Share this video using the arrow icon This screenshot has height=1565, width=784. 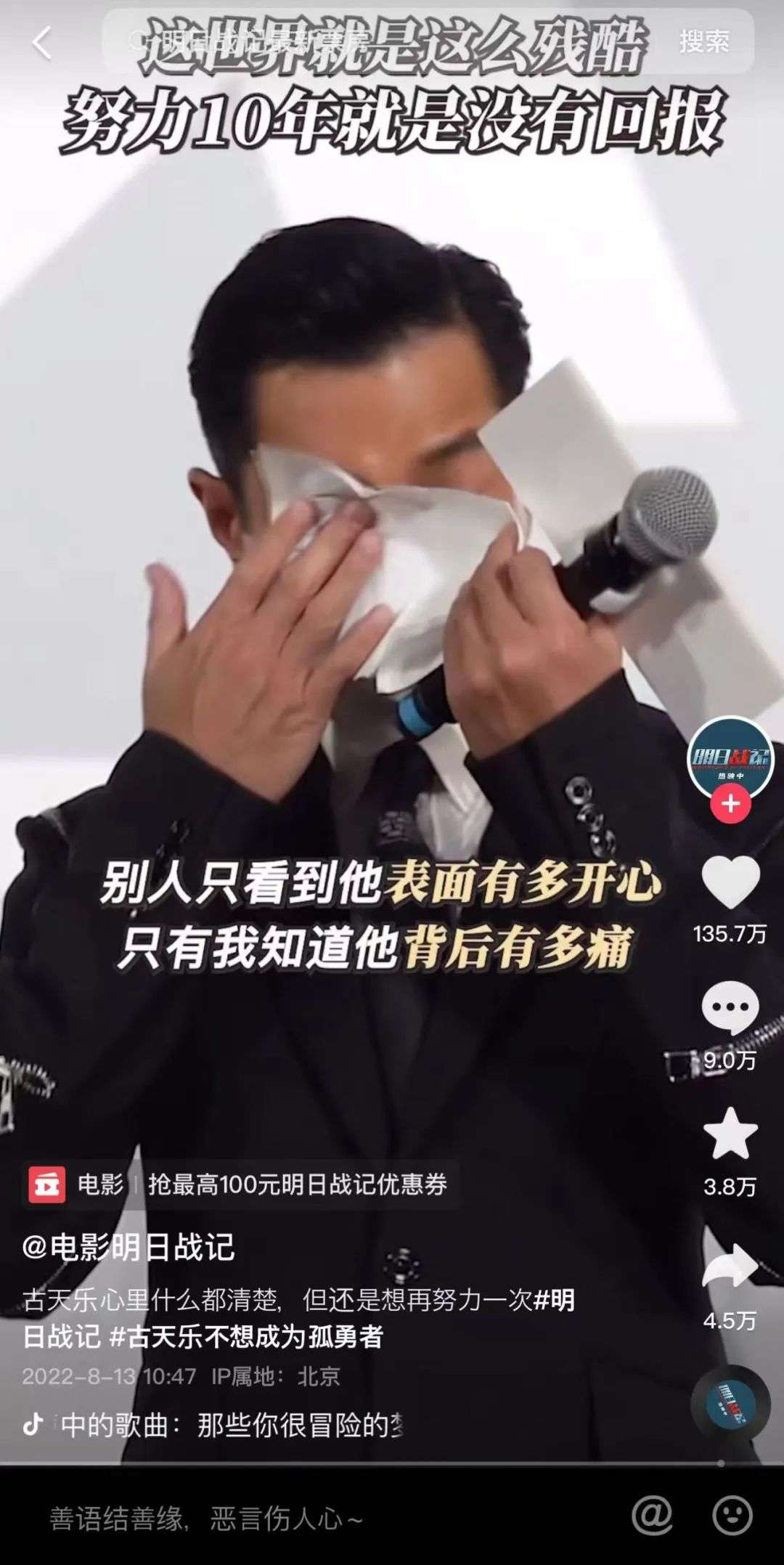point(730,1267)
